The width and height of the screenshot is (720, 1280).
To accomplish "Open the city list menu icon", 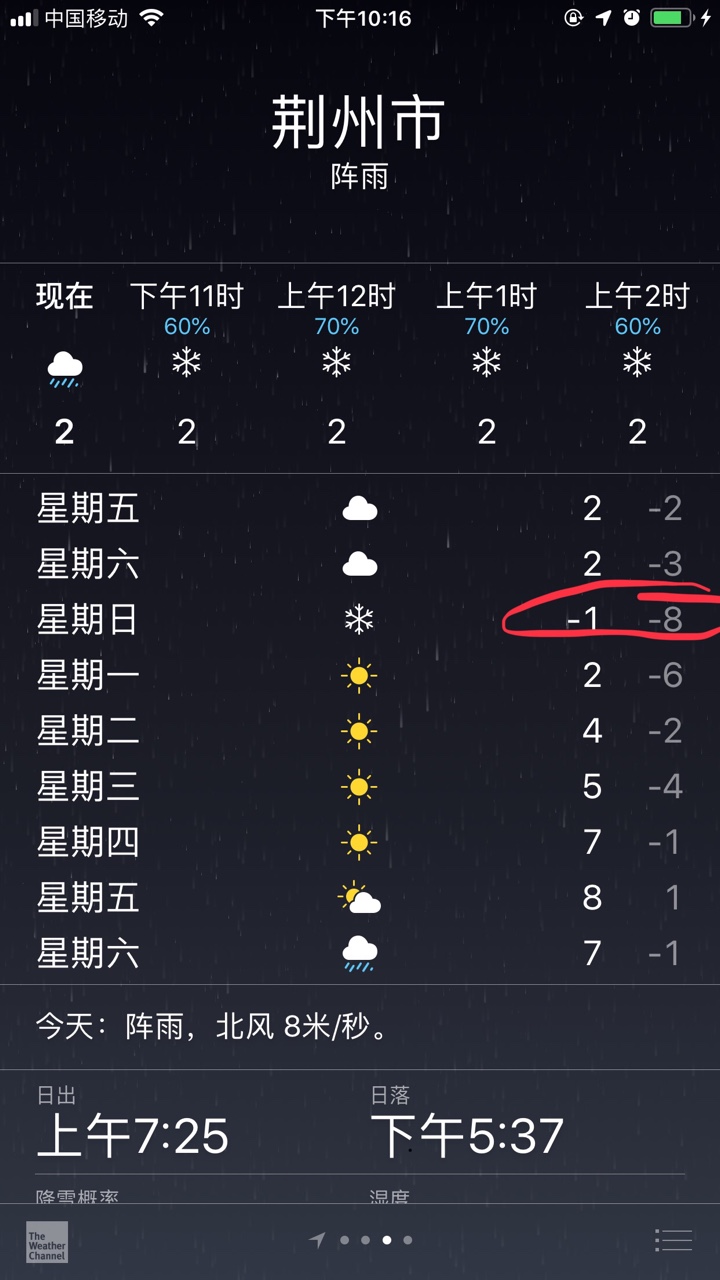I will (673, 1240).
